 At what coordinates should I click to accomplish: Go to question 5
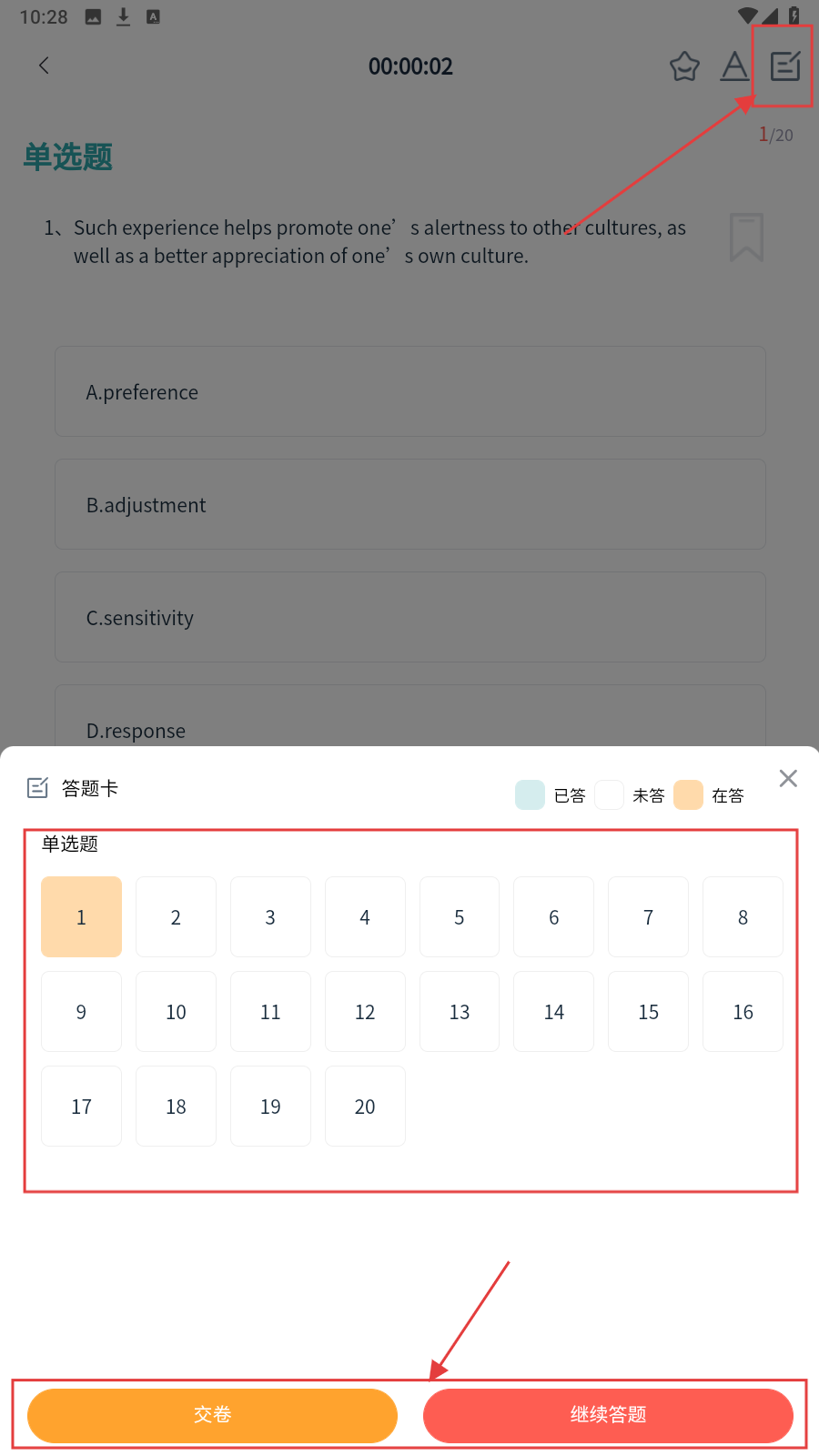tap(460, 917)
